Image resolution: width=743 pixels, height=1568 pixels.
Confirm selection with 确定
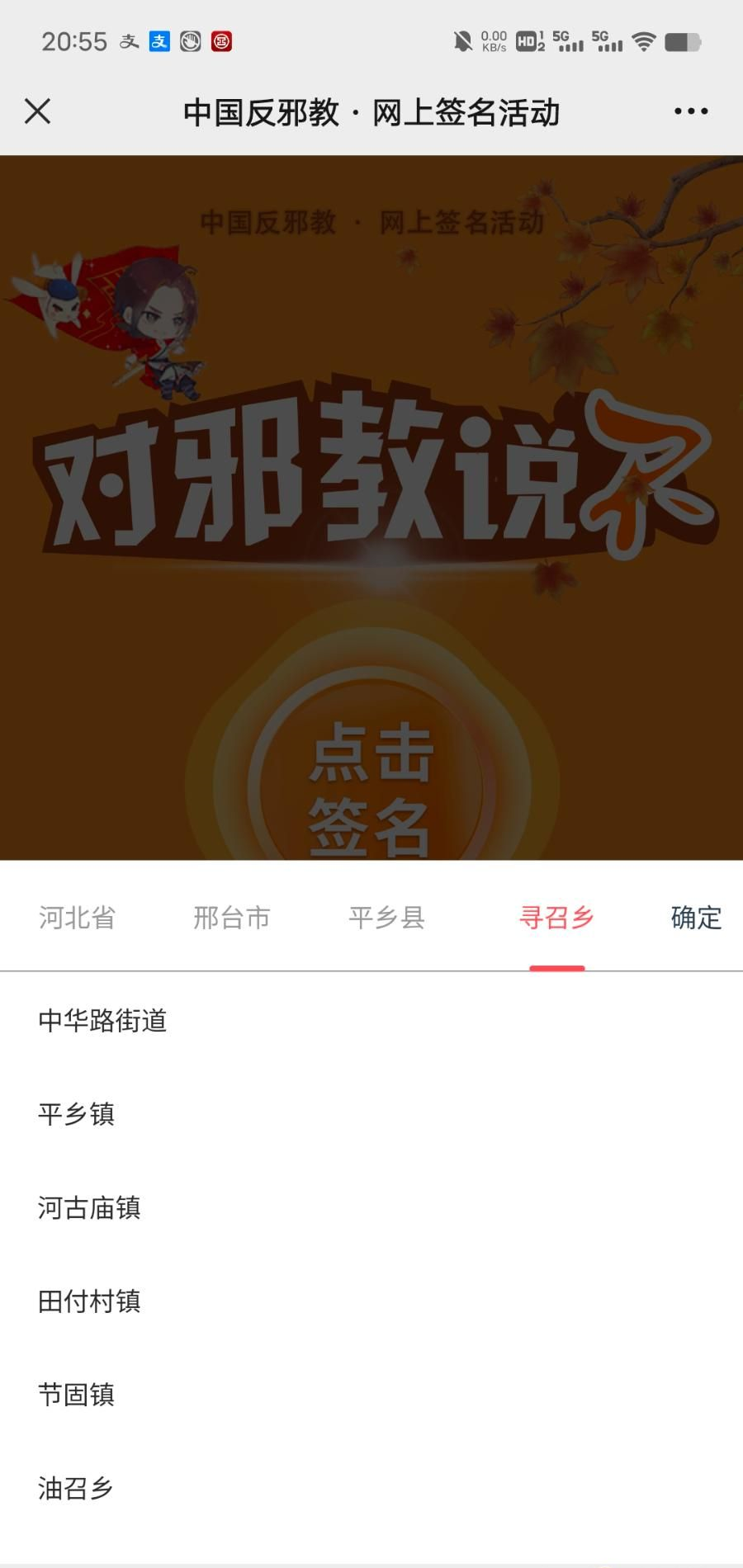(696, 918)
